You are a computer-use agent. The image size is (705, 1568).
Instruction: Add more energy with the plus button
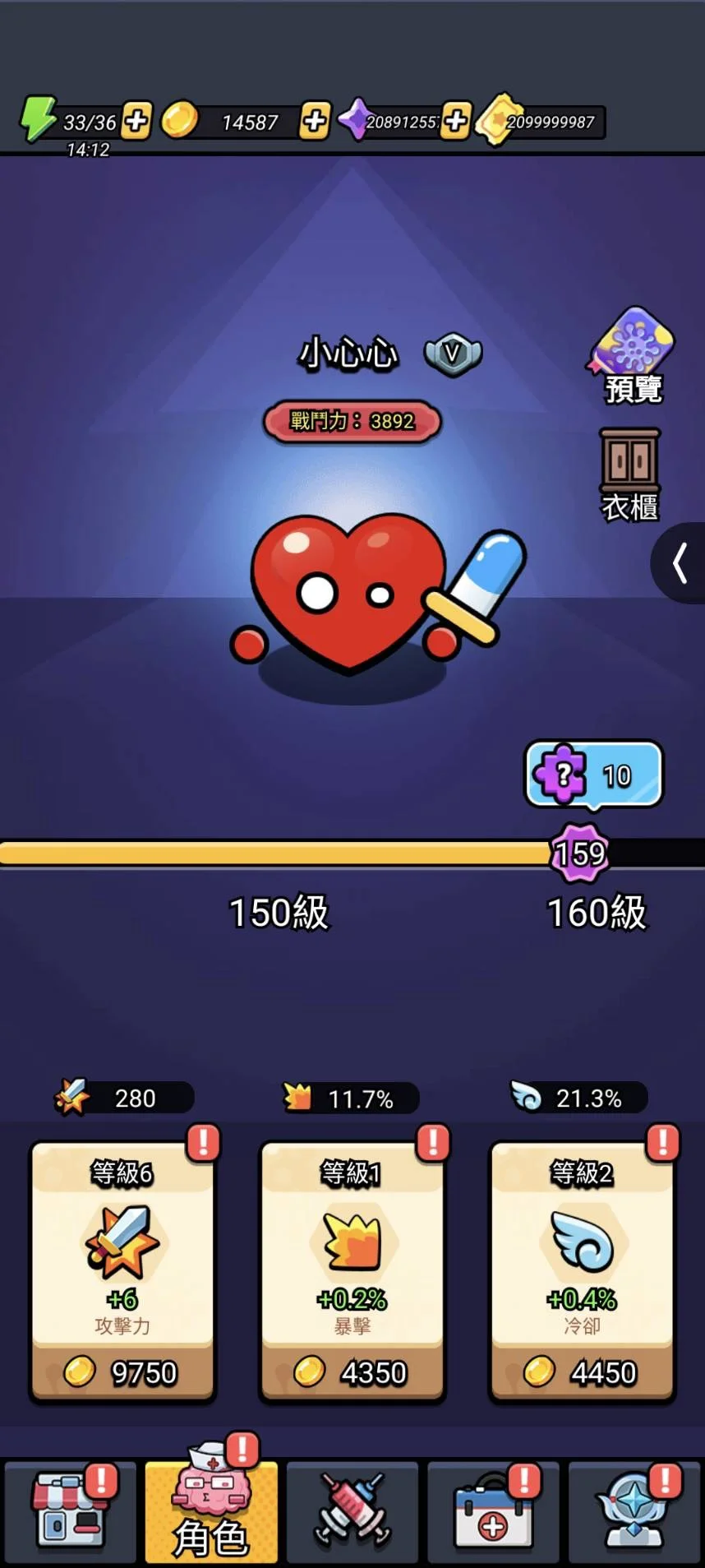click(x=136, y=121)
